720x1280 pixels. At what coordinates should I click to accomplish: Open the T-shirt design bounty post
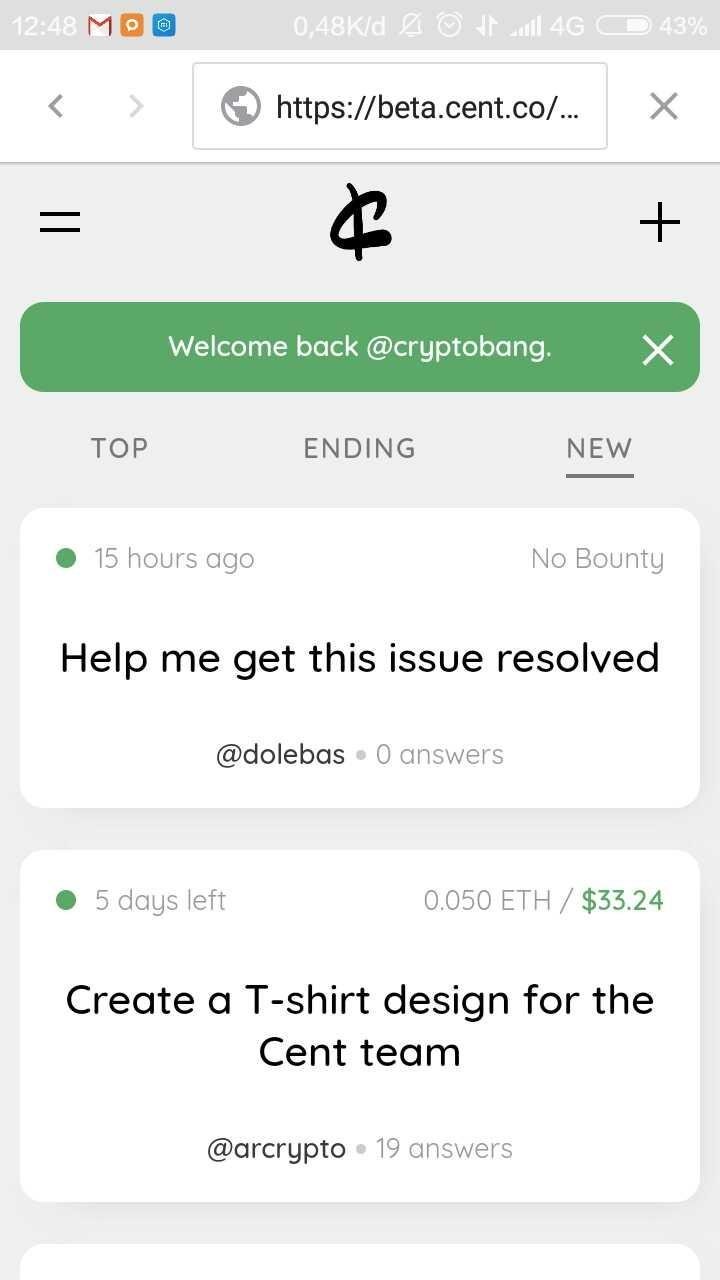360,1026
